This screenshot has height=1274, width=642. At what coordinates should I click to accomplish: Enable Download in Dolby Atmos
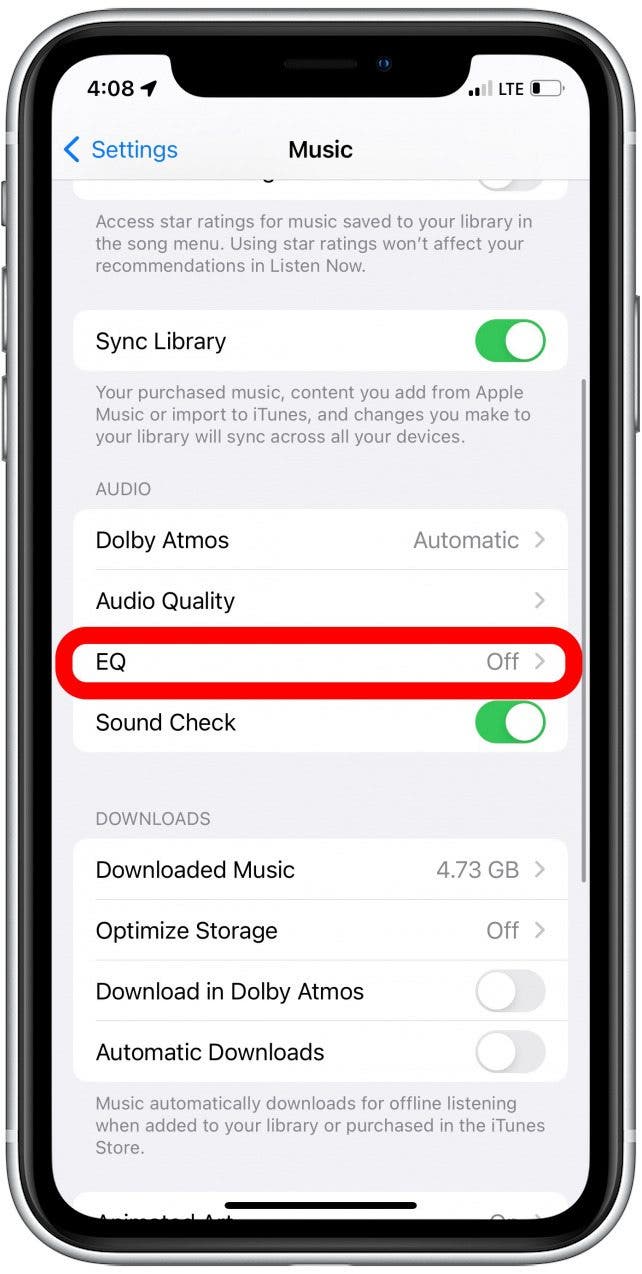tap(510, 992)
